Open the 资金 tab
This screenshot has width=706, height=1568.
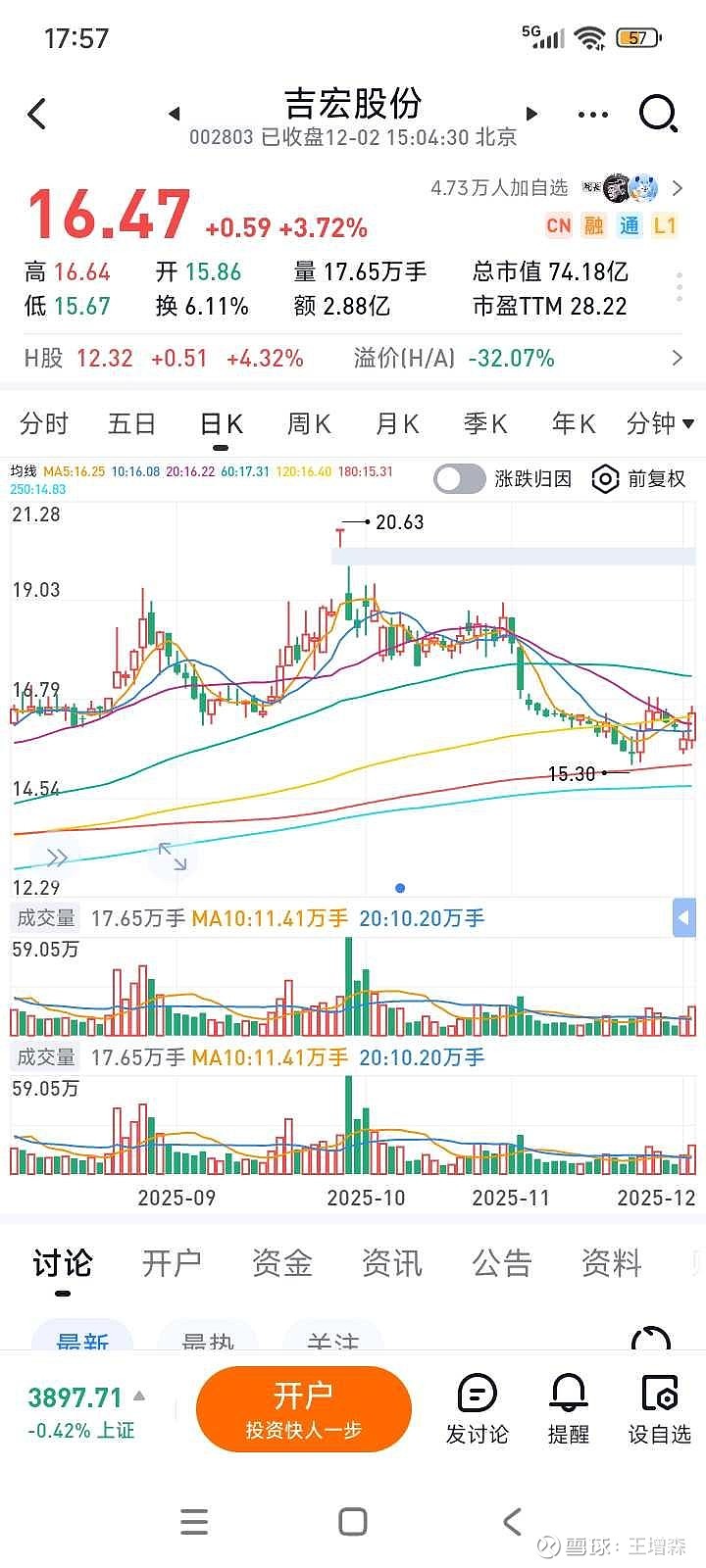point(281,1263)
